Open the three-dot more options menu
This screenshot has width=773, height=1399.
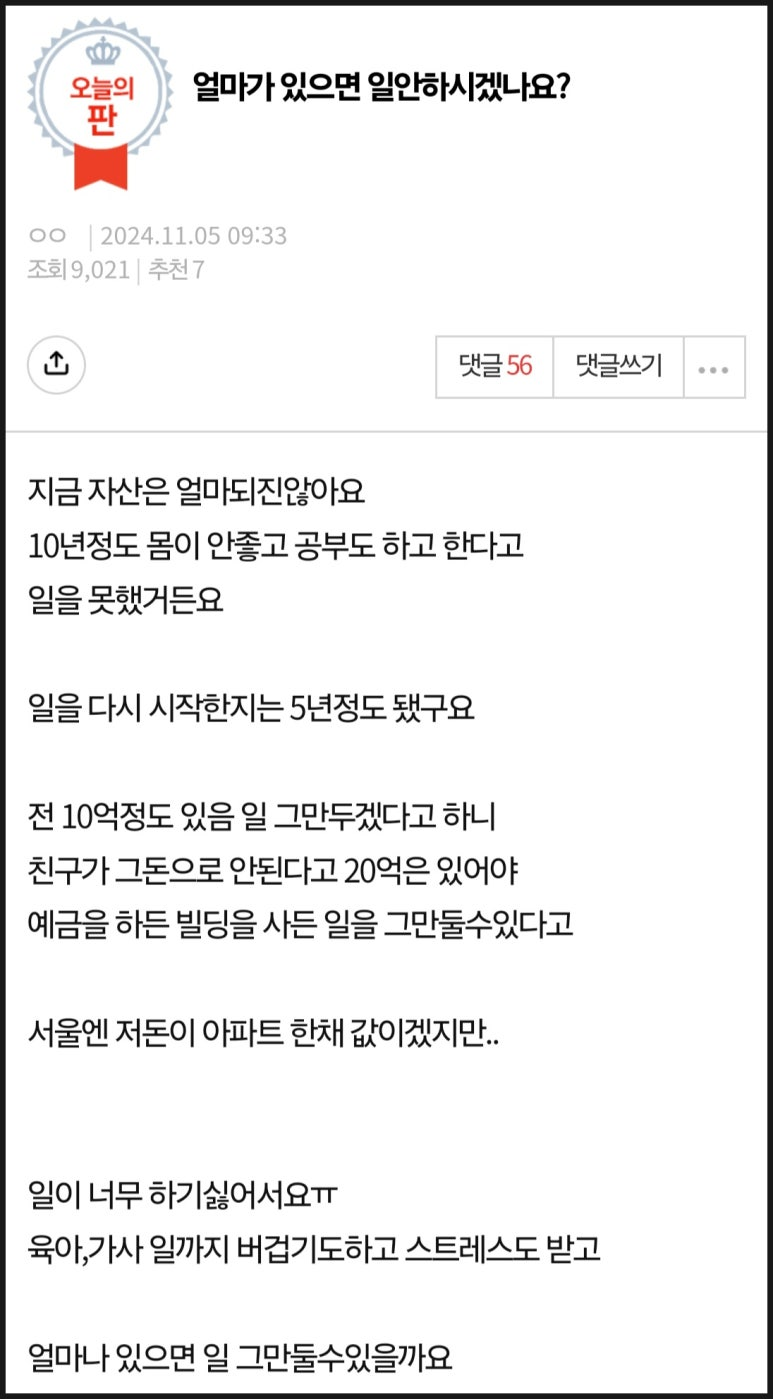(x=714, y=367)
